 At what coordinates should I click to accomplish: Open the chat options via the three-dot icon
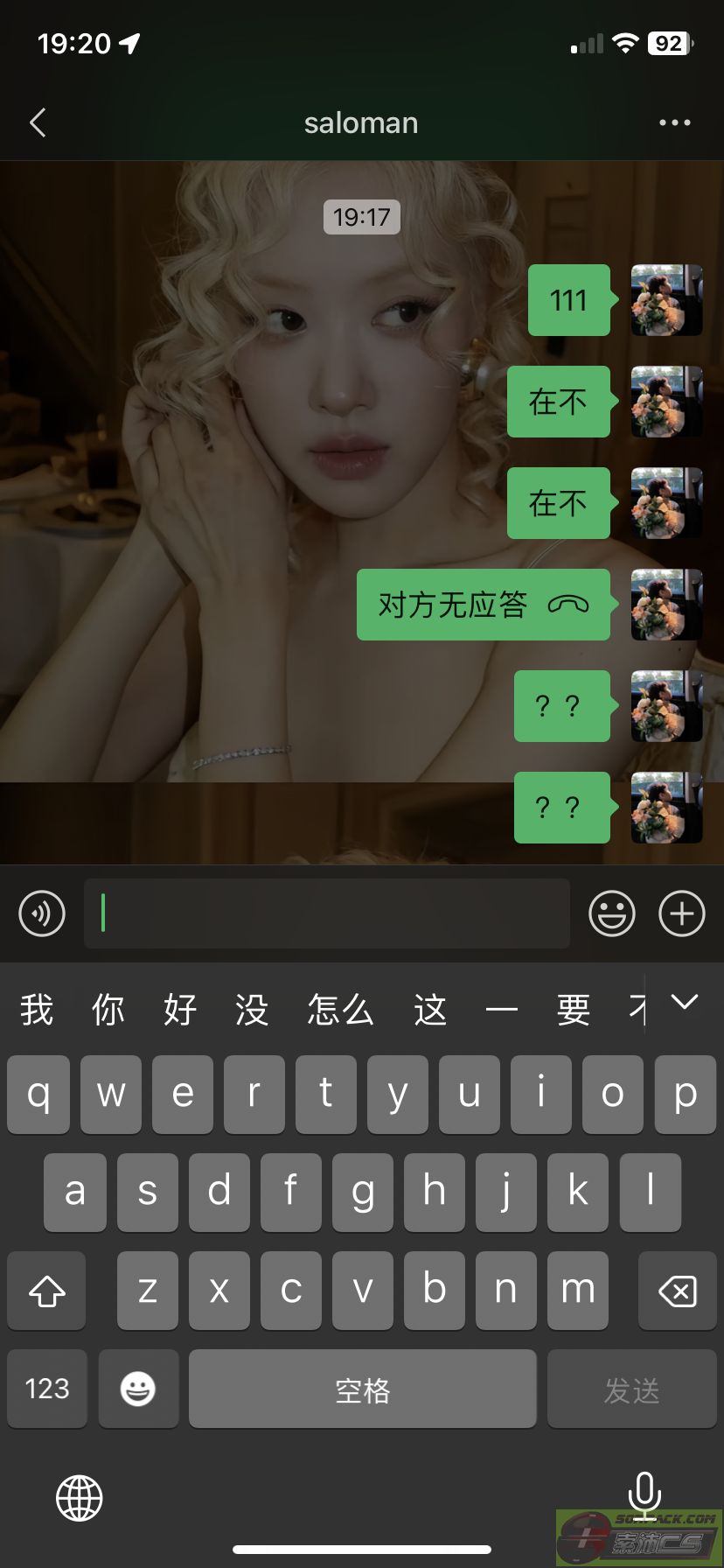(x=675, y=122)
